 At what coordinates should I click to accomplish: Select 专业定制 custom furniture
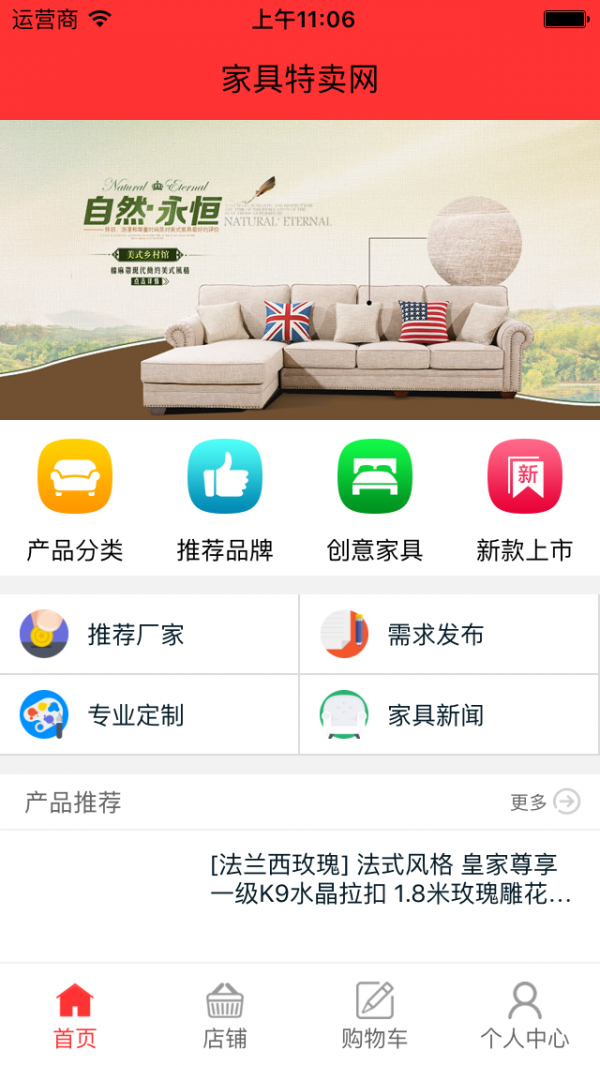(x=150, y=715)
